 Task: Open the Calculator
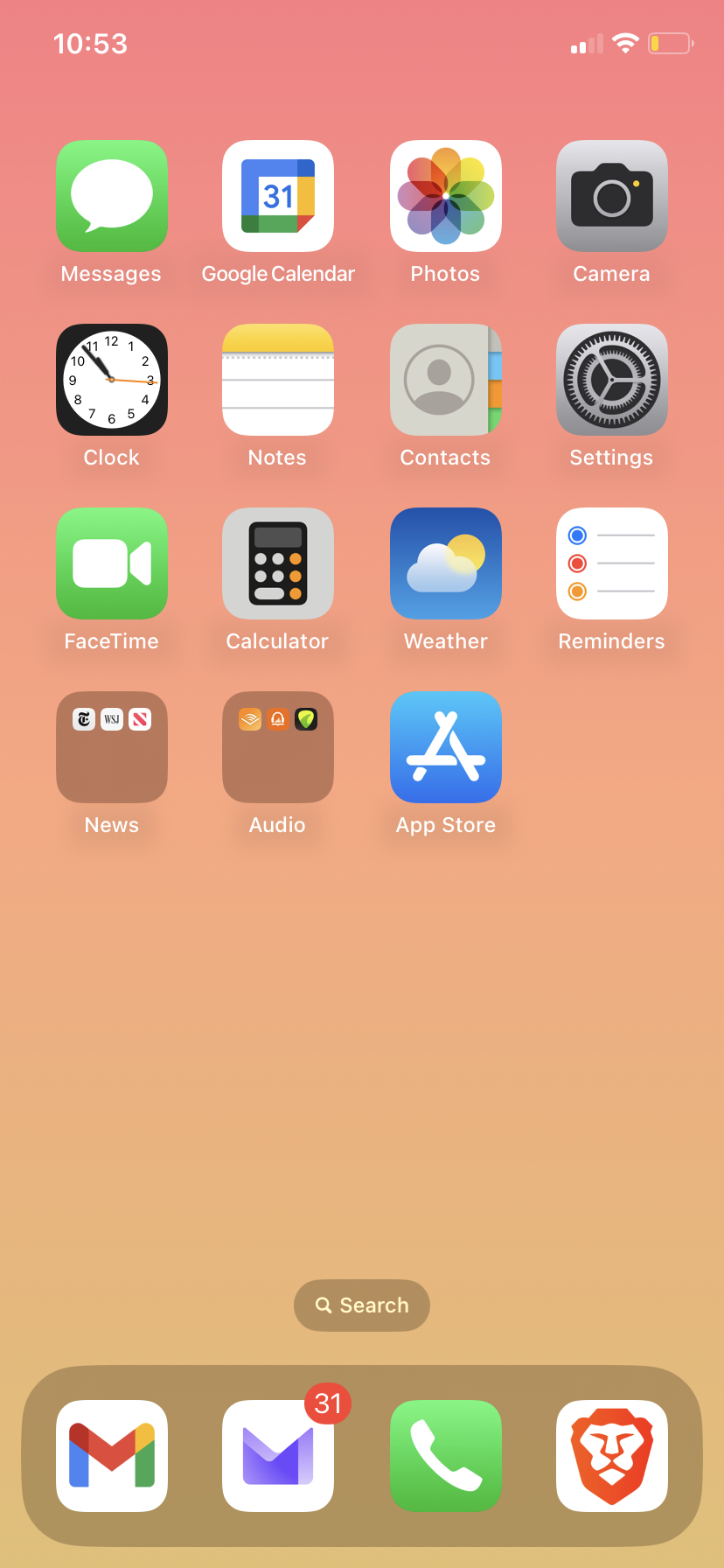pos(278,563)
